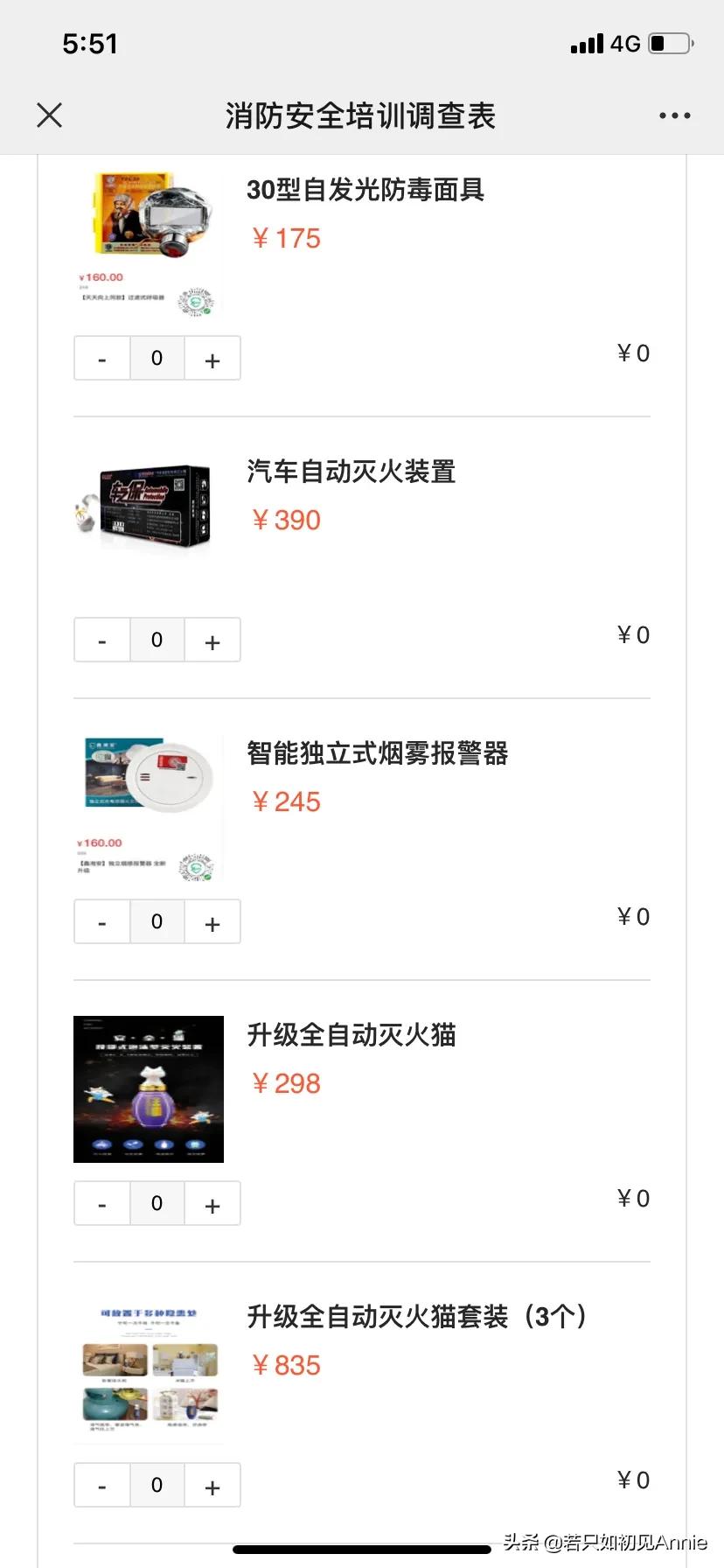Screen dimensions: 724x1568
Task: Tap the ¥175 price of the gas mask
Action: 285,237
